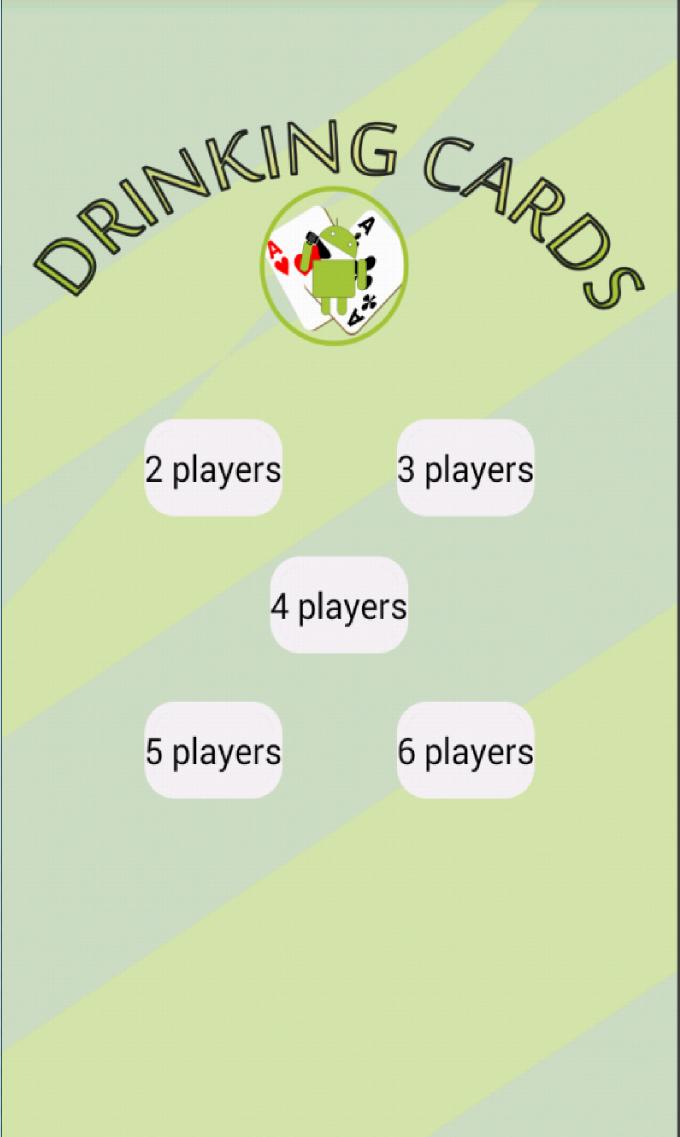
Task: Start a game with 4 players
Action: (x=339, y=605)
